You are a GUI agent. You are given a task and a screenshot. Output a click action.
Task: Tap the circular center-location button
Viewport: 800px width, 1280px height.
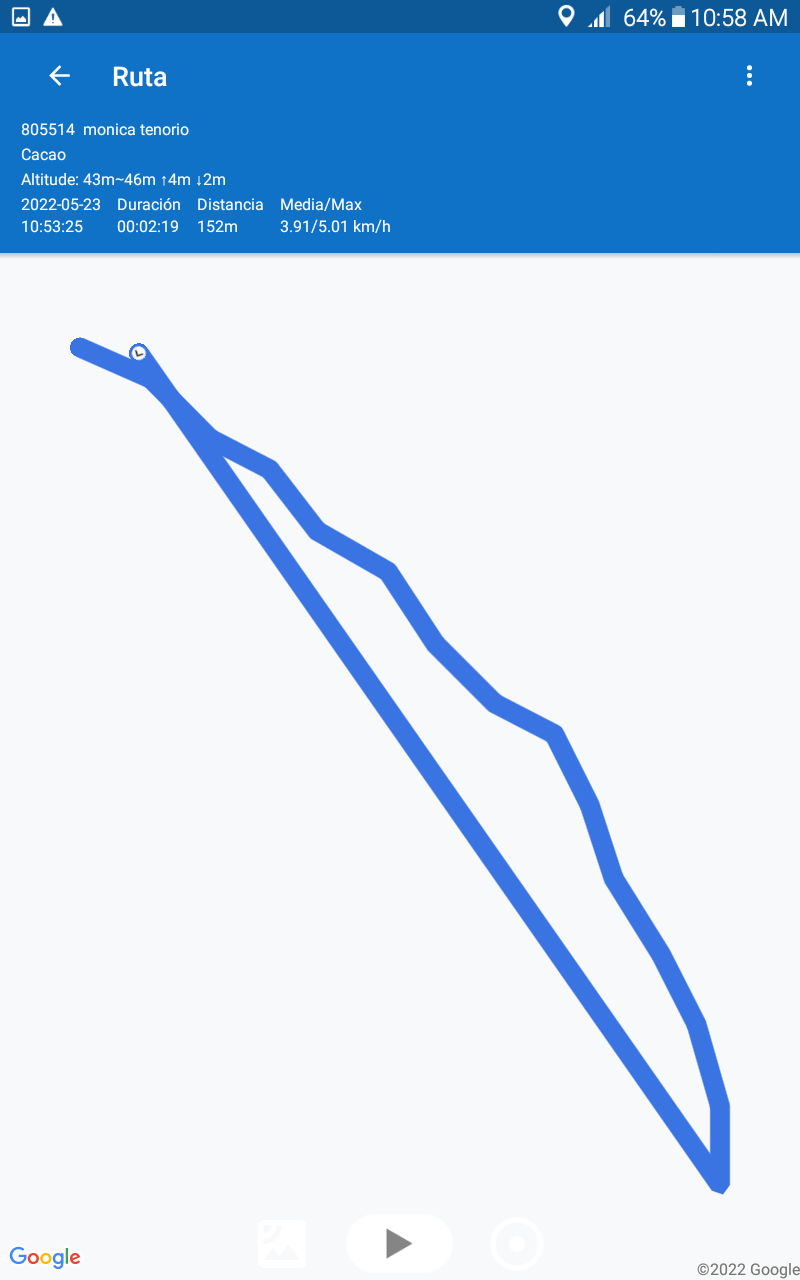tap(517, 1244)
